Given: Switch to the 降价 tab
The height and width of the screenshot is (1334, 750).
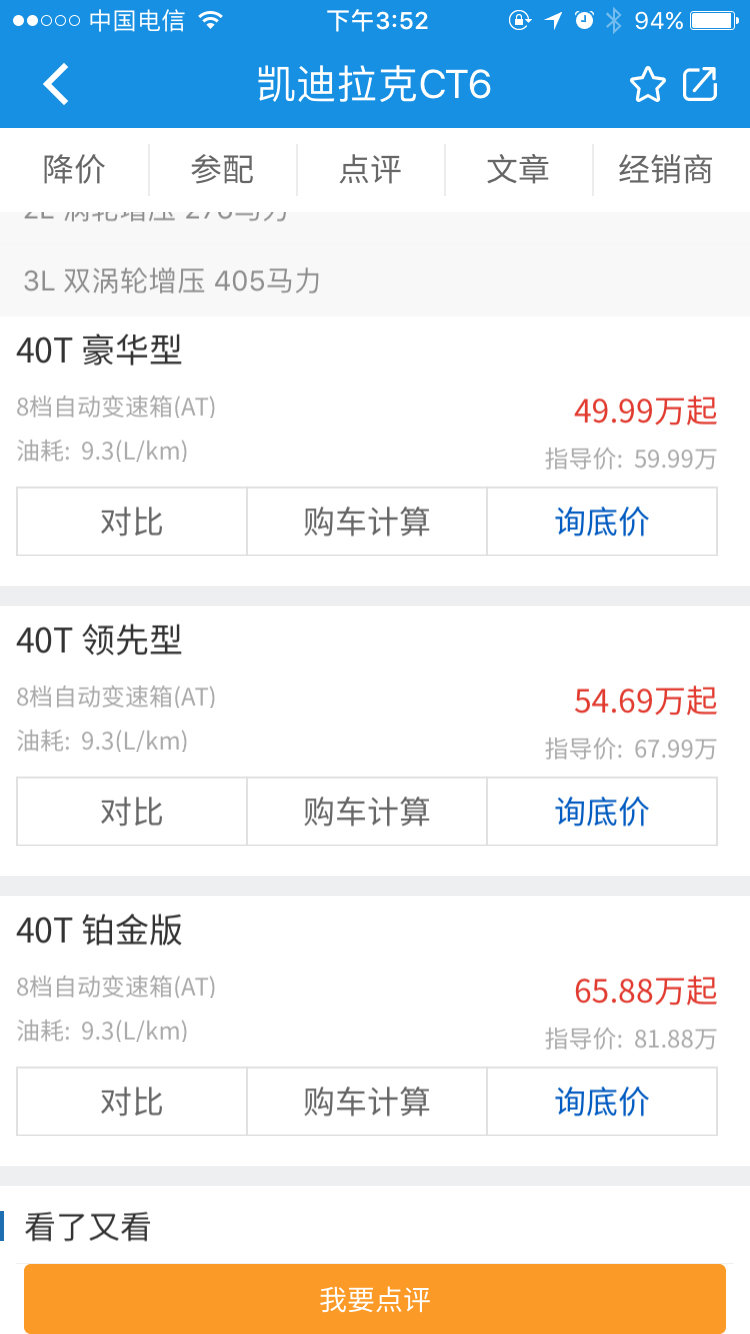Looking at the screenshot, I should (x=74, y=170).
